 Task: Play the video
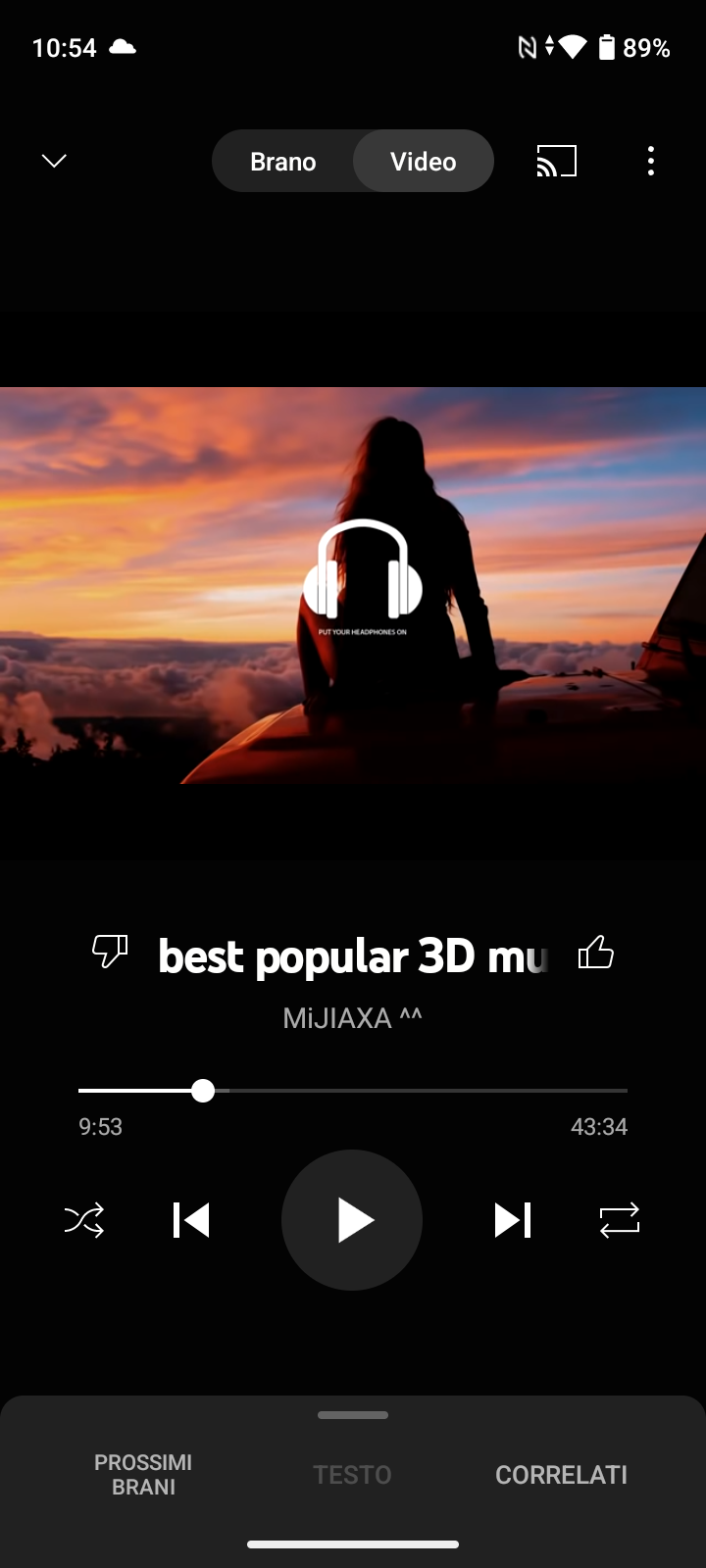pos(352,1220)
